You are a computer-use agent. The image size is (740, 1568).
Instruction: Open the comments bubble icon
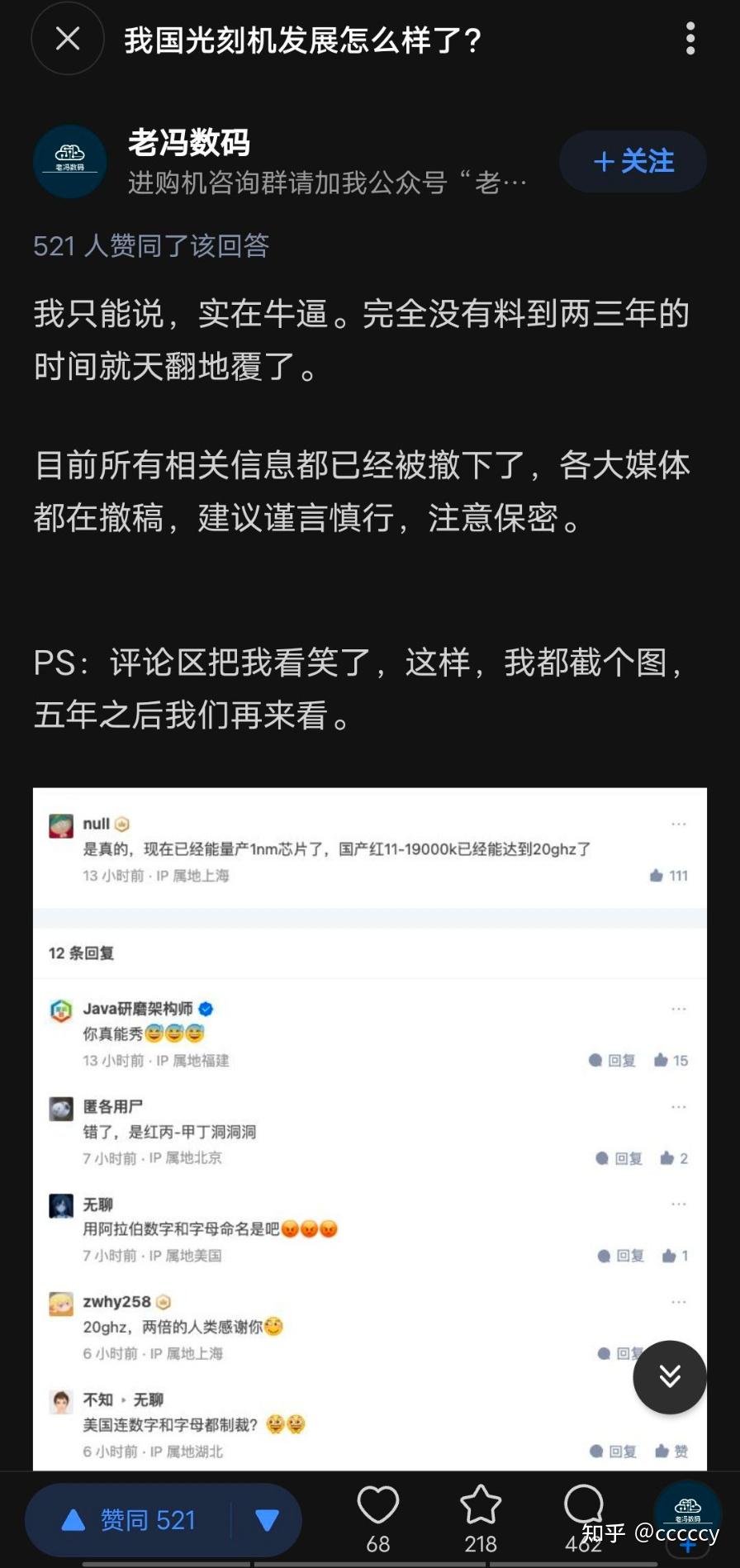point(583,1518)
